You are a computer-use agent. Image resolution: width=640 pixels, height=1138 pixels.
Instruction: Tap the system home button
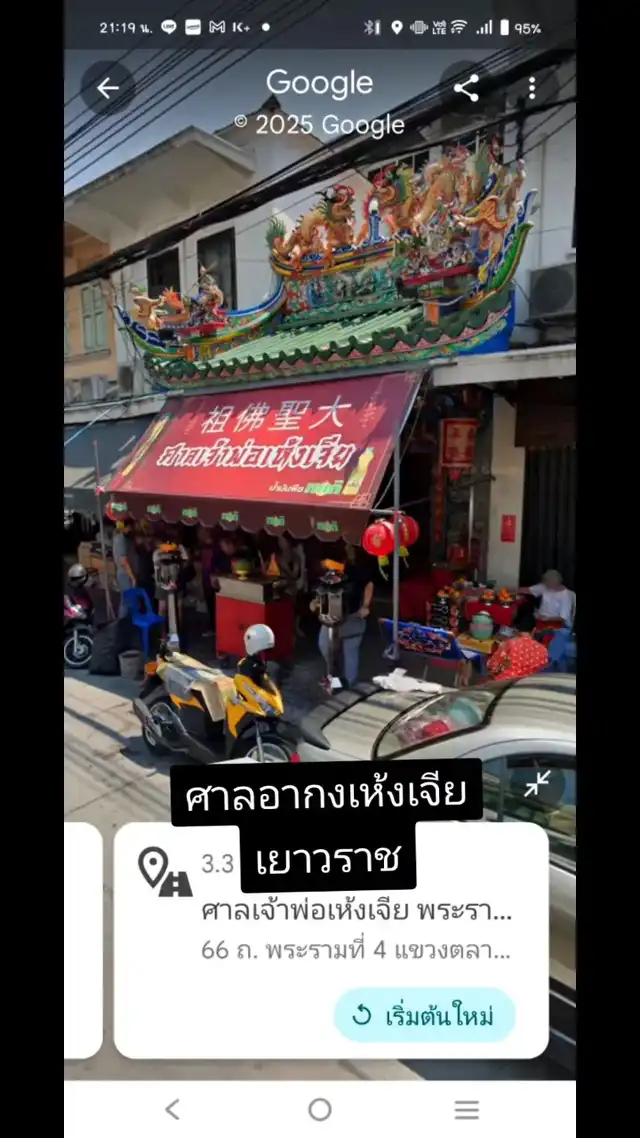(x=320, y=1109)
